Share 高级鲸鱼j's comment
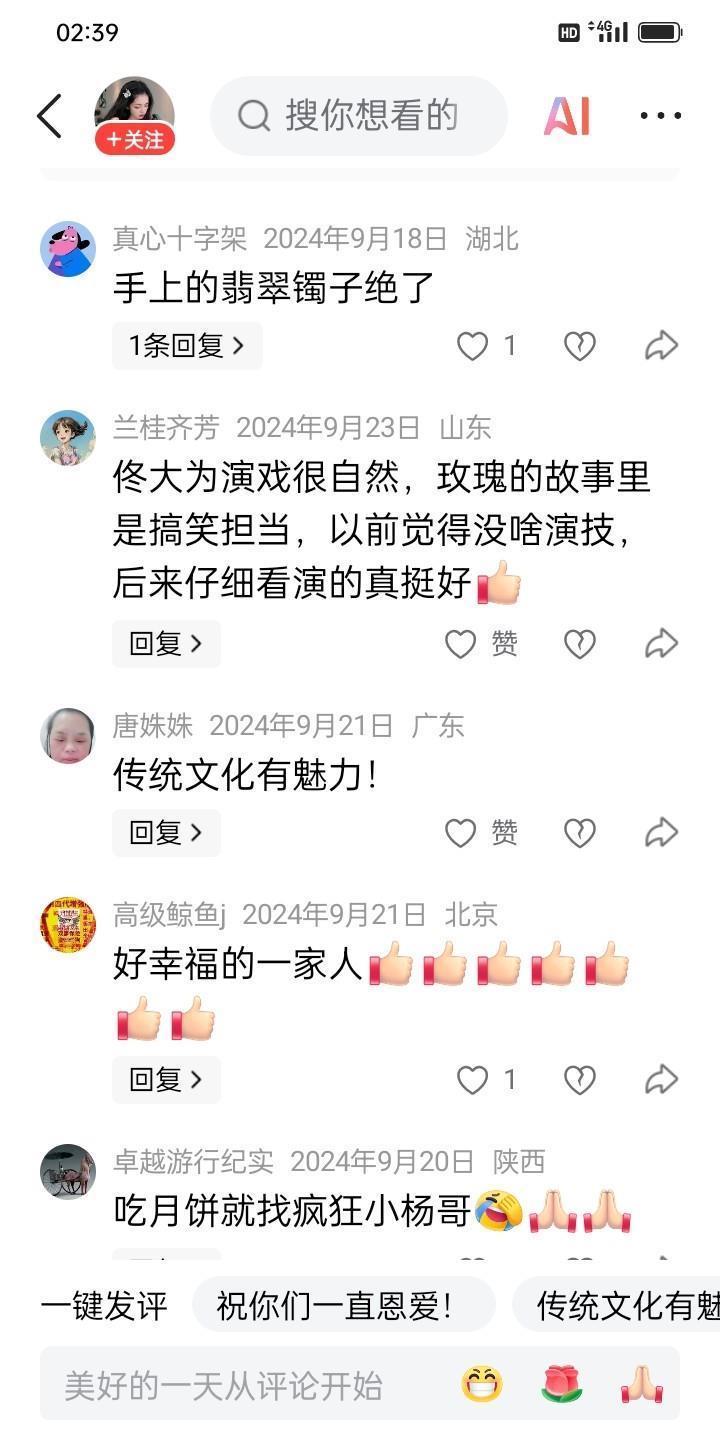Viewport: 720px width, 1450px height. tap(661, 1080)
